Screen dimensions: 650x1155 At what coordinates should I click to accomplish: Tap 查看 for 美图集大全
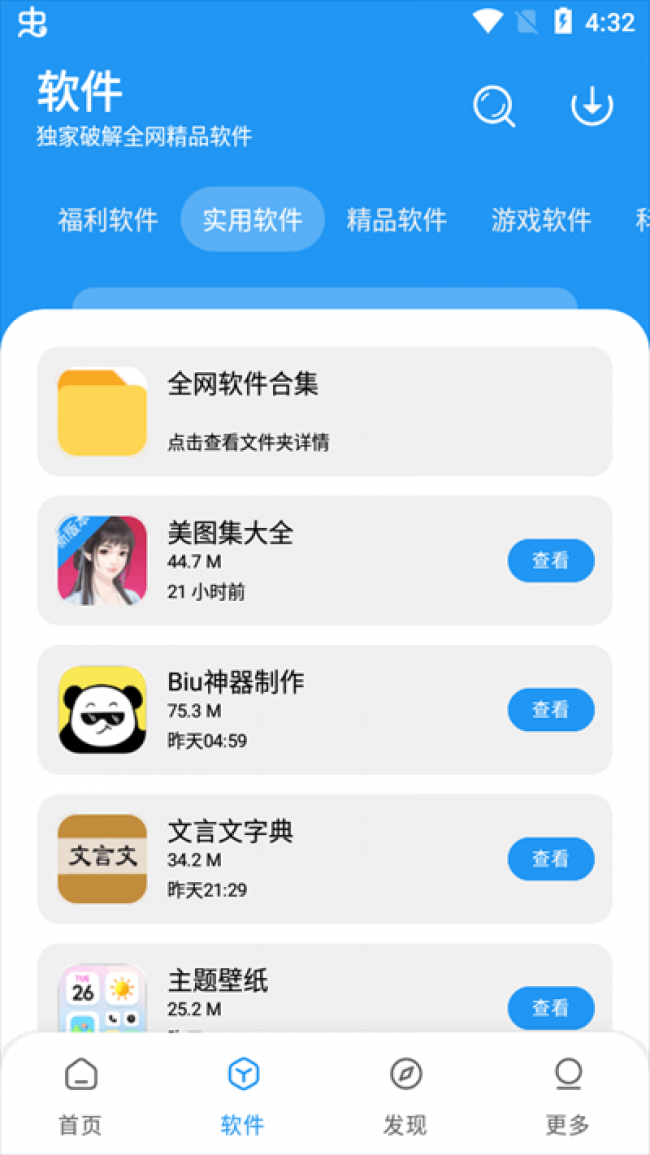pos(551,561)
